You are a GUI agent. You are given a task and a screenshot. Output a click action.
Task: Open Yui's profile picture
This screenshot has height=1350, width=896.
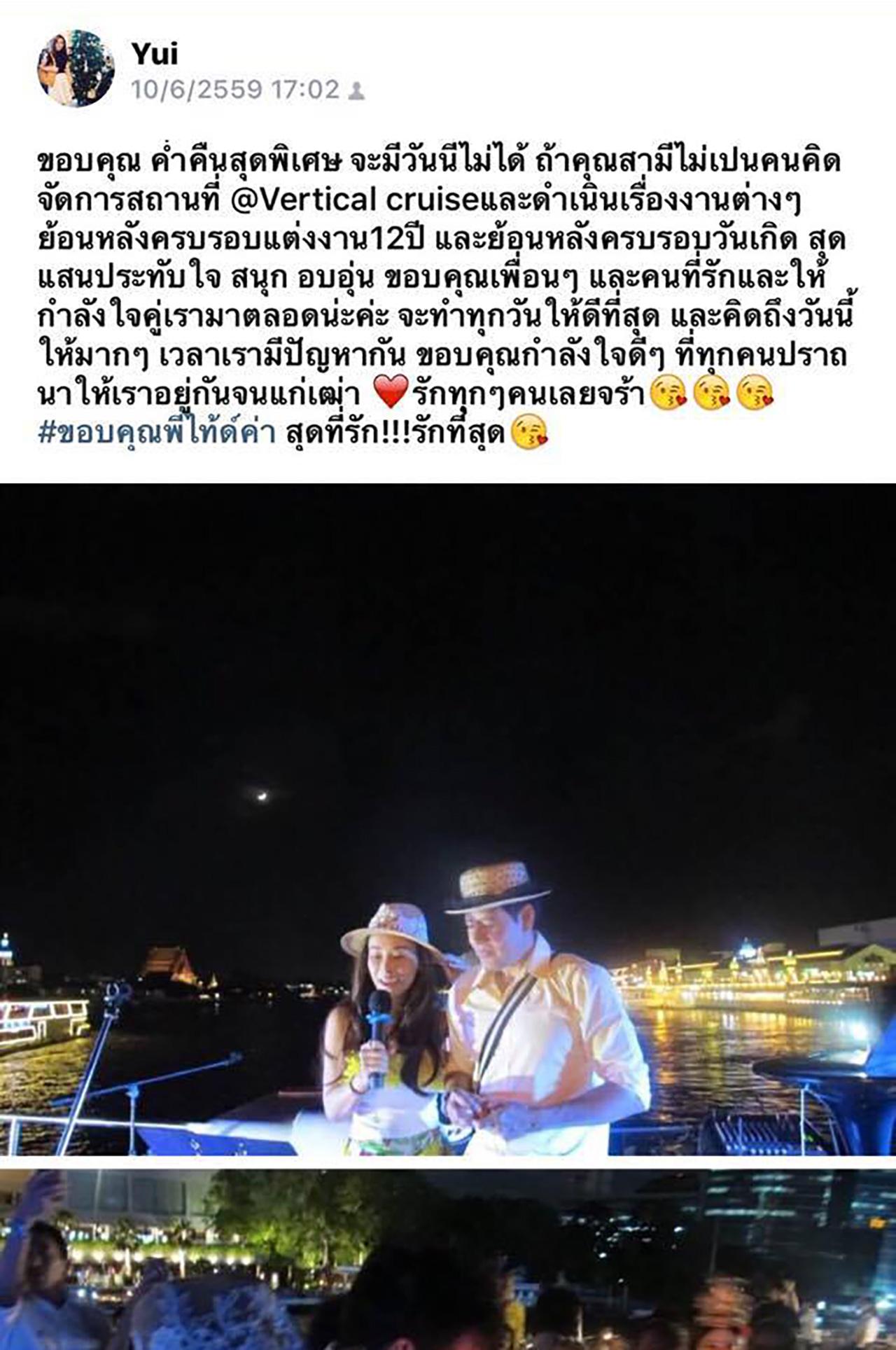(x=76, y=69)
